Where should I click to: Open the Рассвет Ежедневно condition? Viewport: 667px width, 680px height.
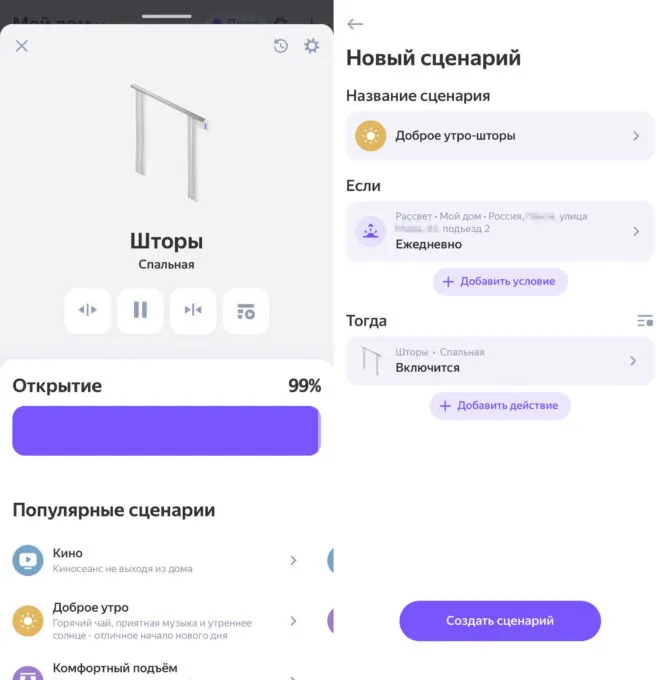point(500,231)
